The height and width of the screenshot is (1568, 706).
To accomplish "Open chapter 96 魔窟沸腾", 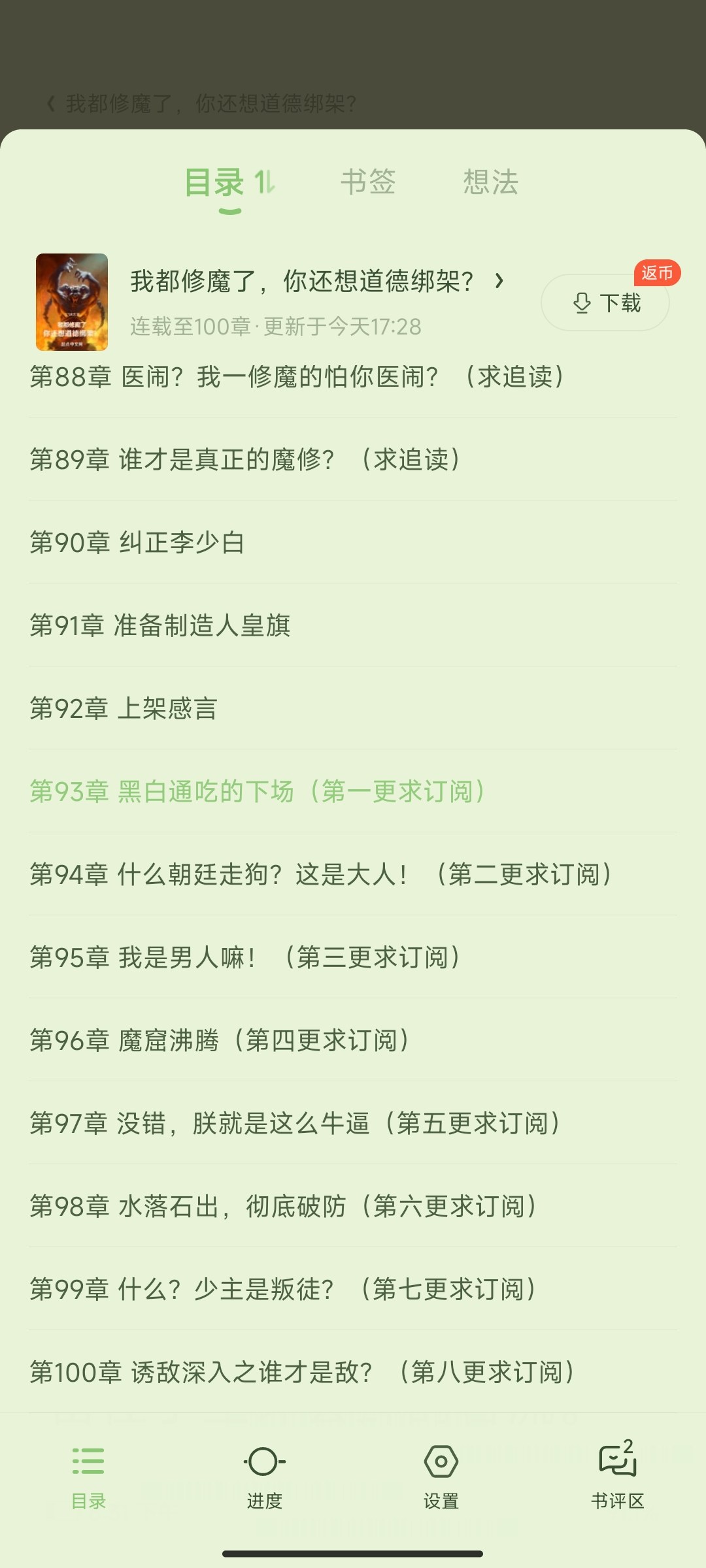I will tap(220, 1040).
